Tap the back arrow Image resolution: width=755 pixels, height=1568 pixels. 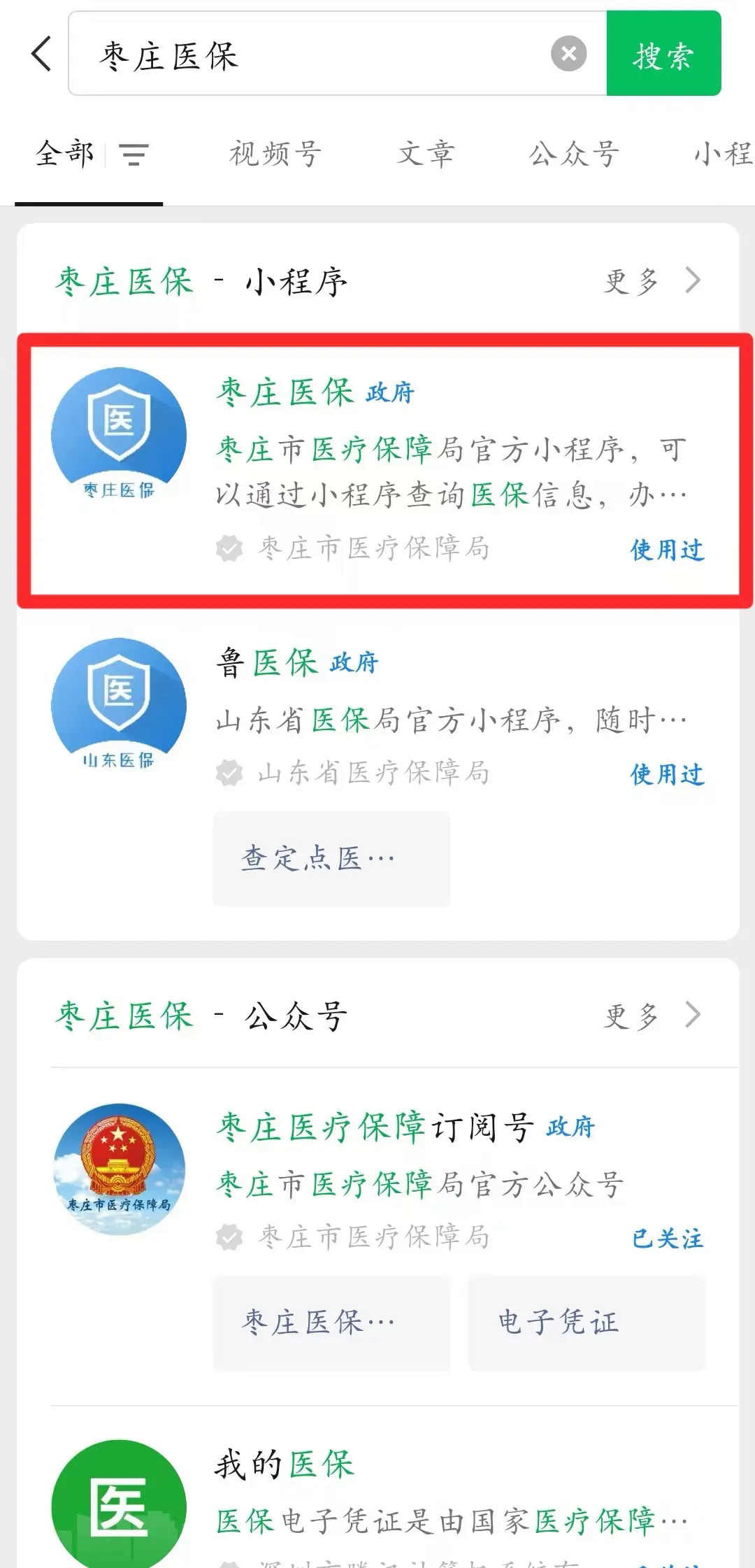(40, 55)
